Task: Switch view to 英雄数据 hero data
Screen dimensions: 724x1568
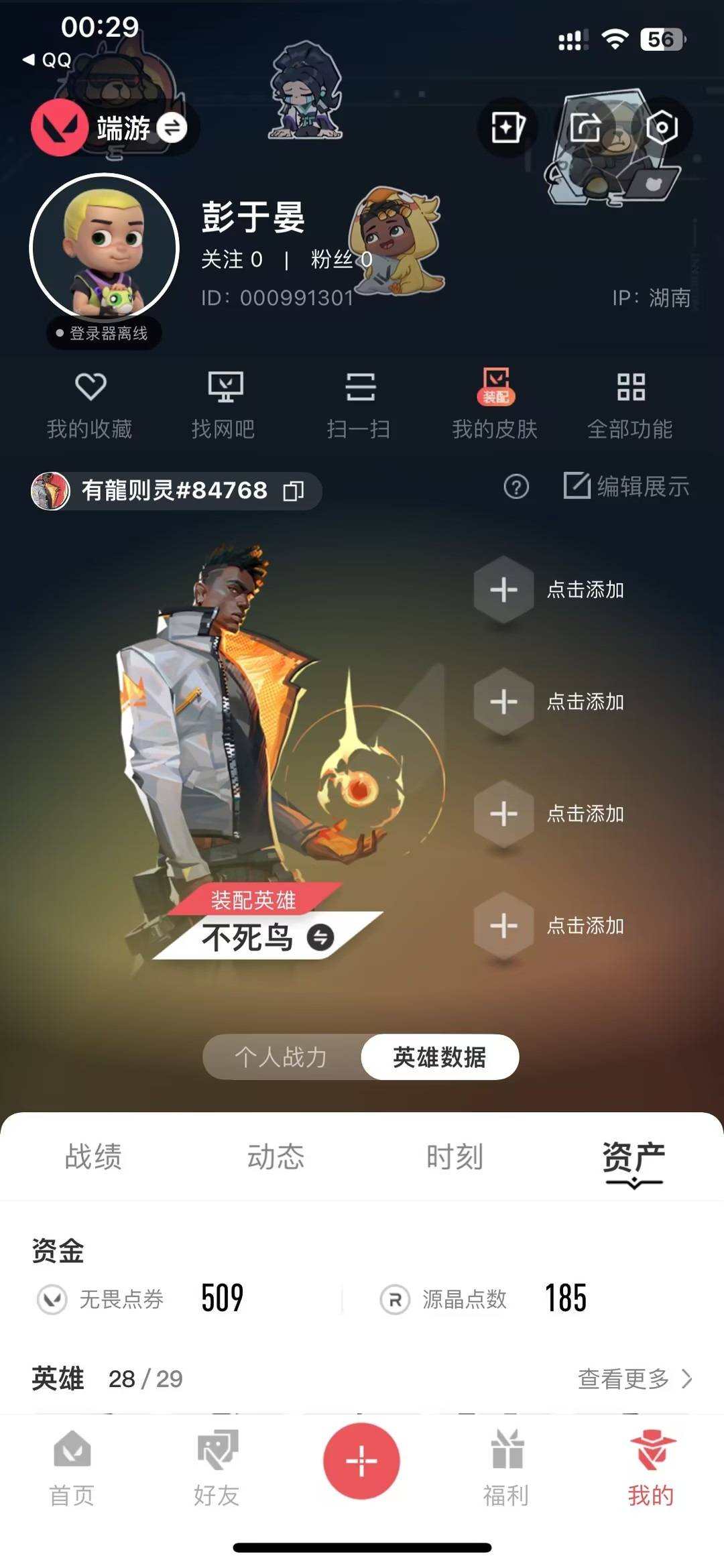Action: tap(440, 1056)
